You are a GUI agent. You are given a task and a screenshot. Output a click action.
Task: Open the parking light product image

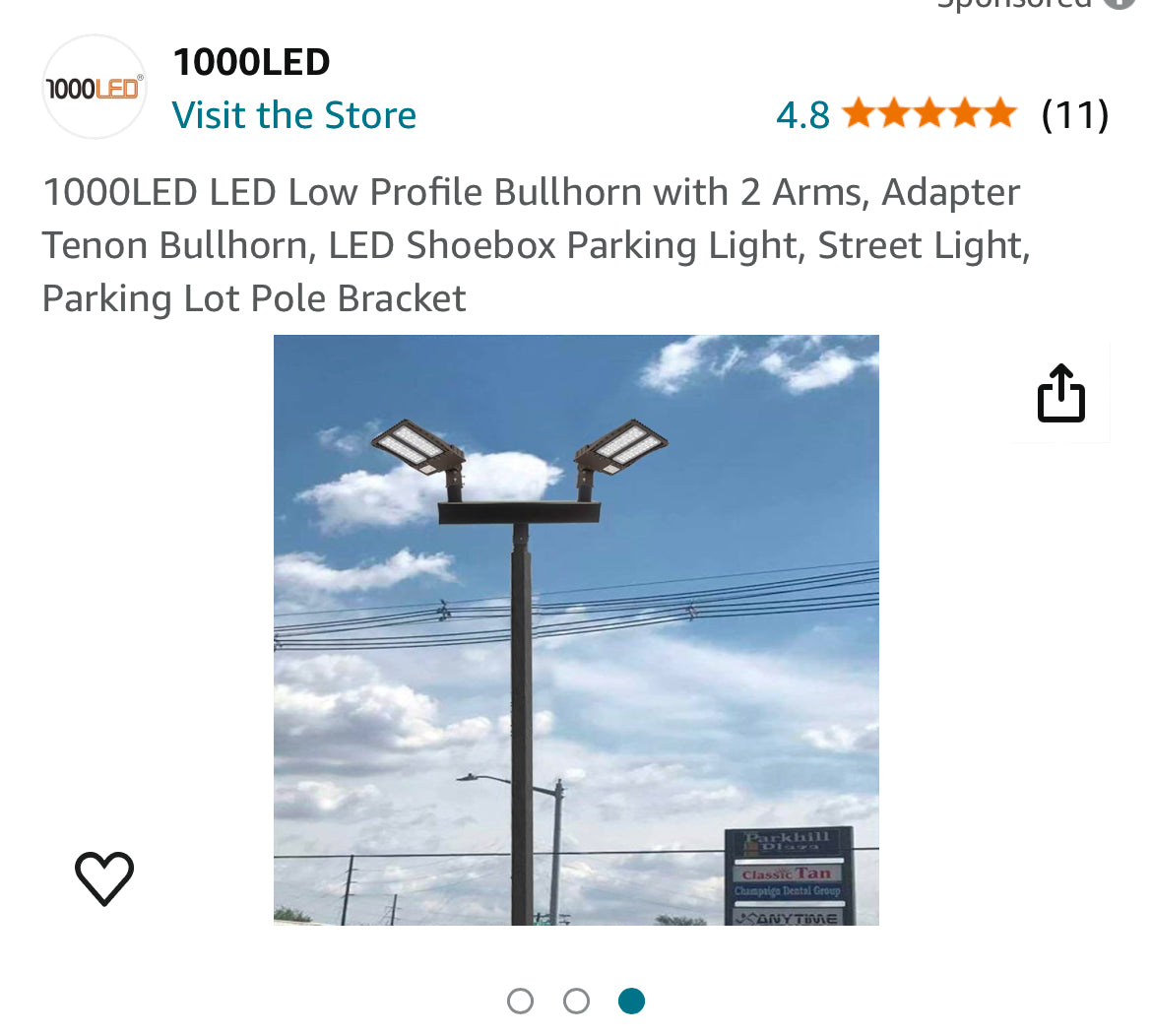(x=576, y=629)
